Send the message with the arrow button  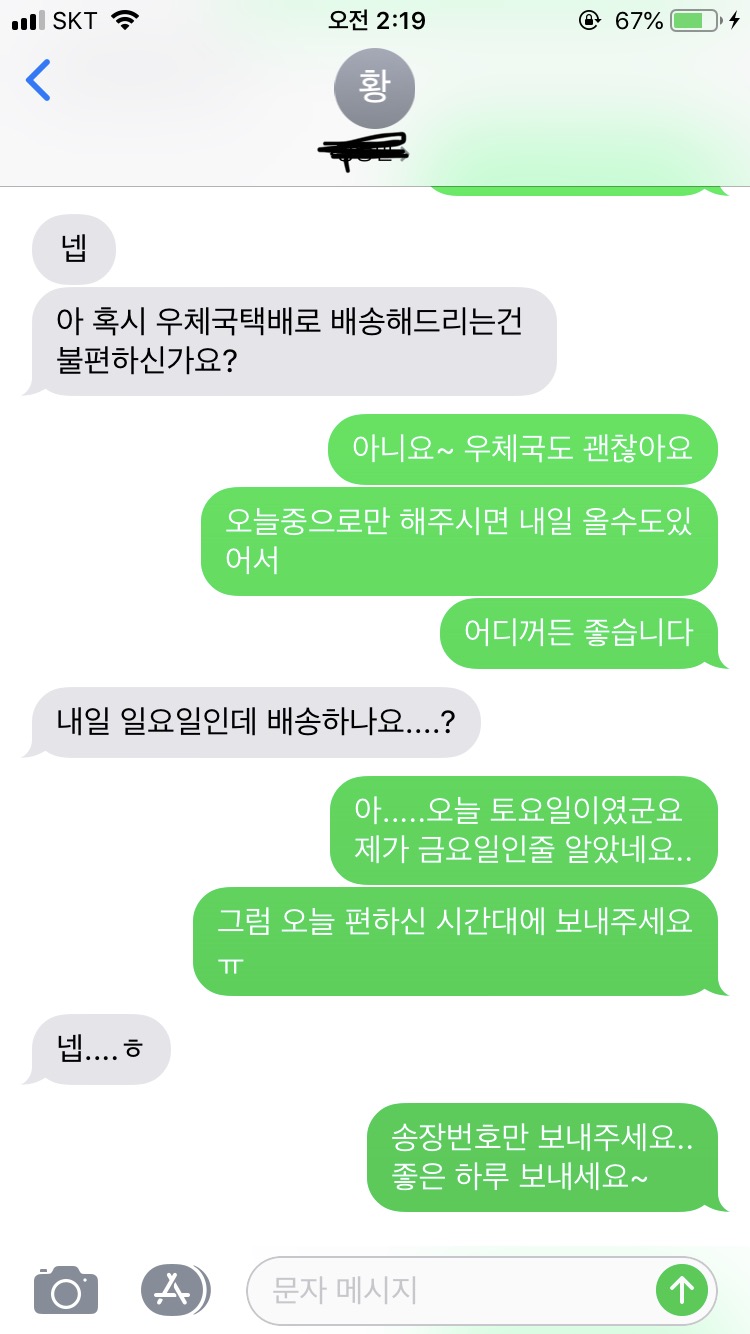coord(682,1290)
